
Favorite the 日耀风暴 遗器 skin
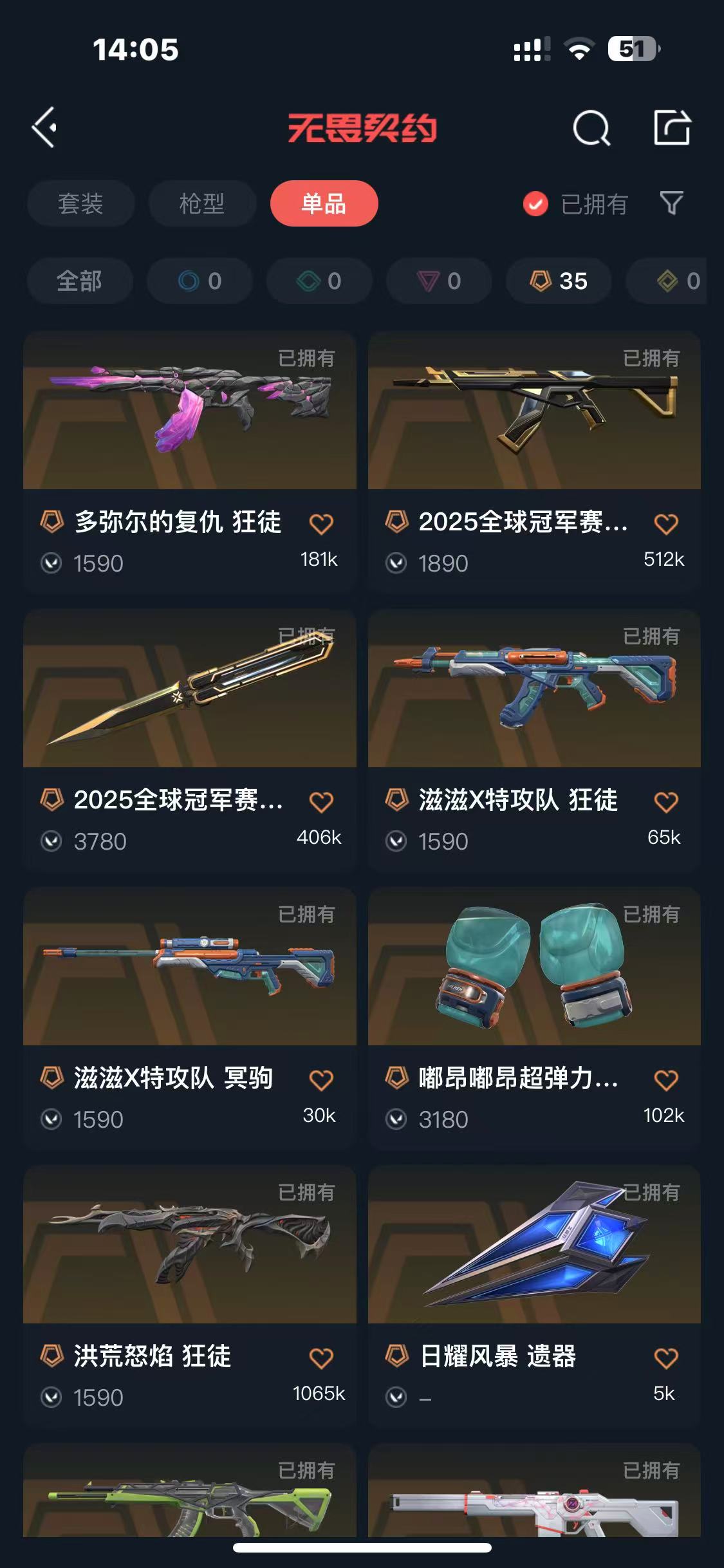point(666,1358)
